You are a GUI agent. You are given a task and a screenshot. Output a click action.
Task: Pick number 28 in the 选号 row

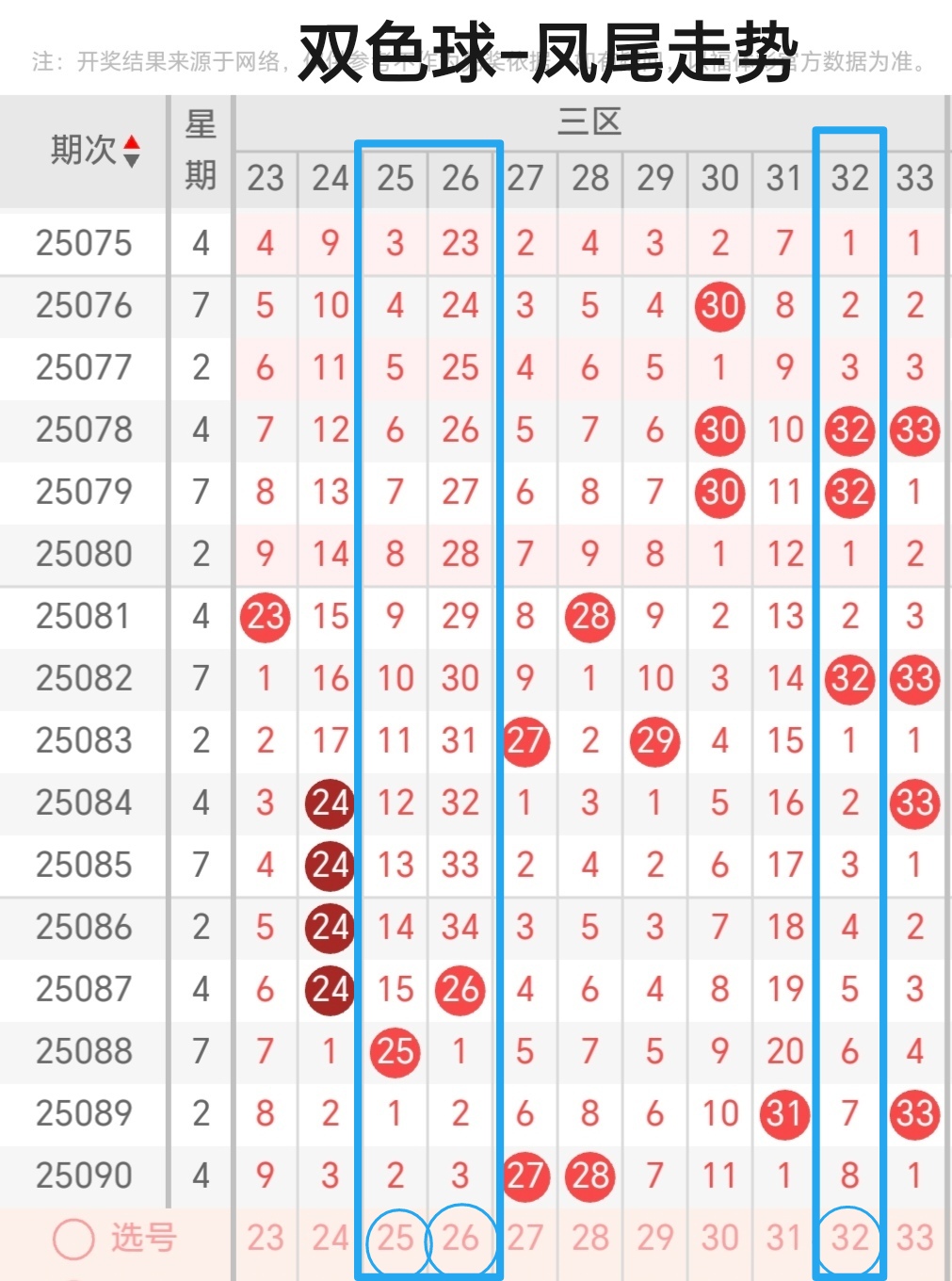pos(590,1238)
